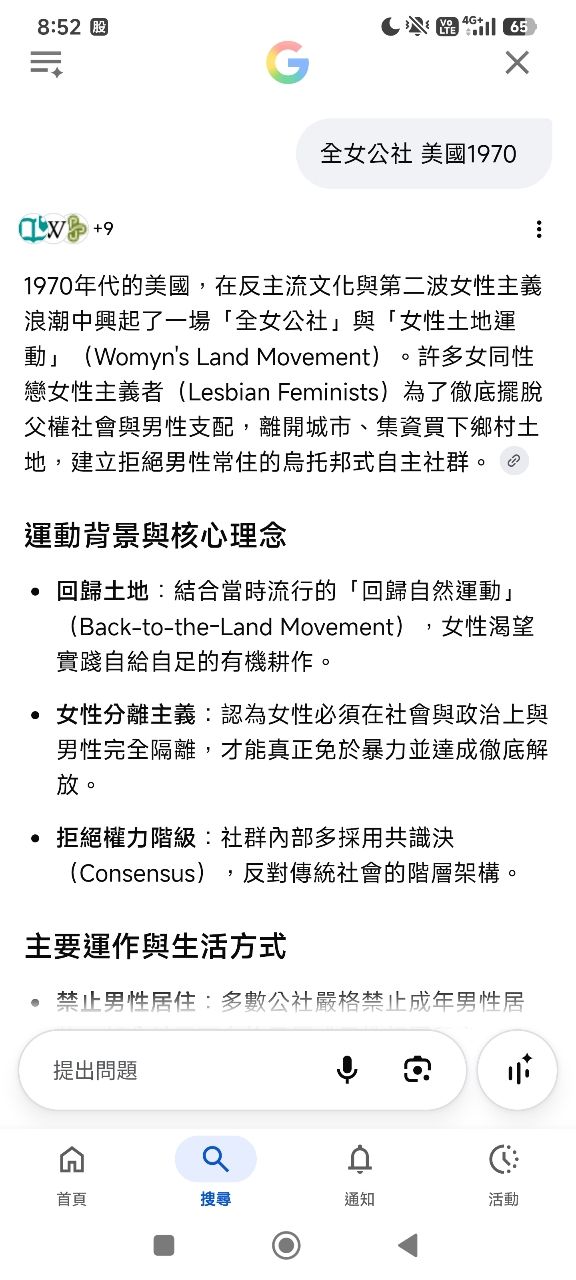The image size is (576, 1280).
Task: Open the three-dot overflow menu for the answer
Action: (539, 230)
